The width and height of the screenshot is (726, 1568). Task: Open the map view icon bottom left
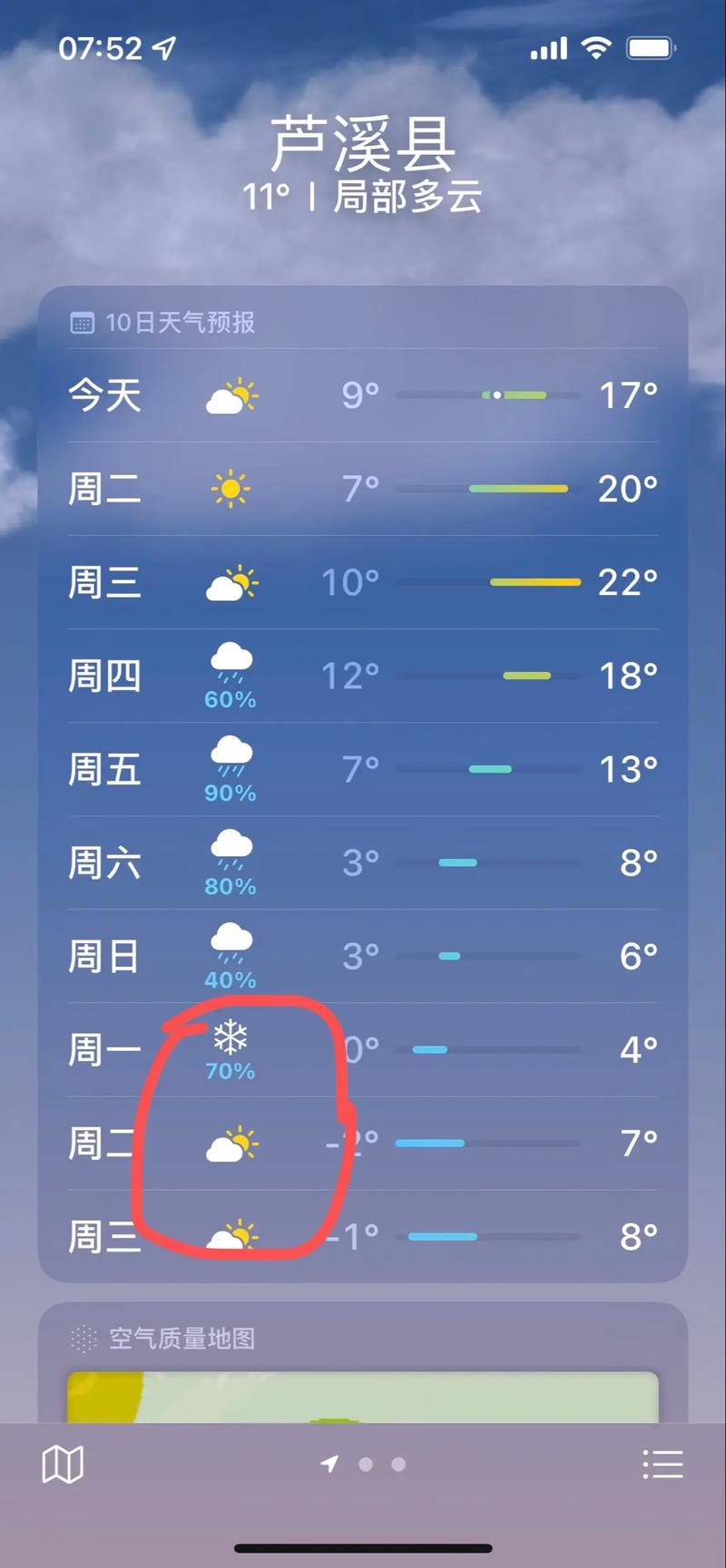point(62,1463)
